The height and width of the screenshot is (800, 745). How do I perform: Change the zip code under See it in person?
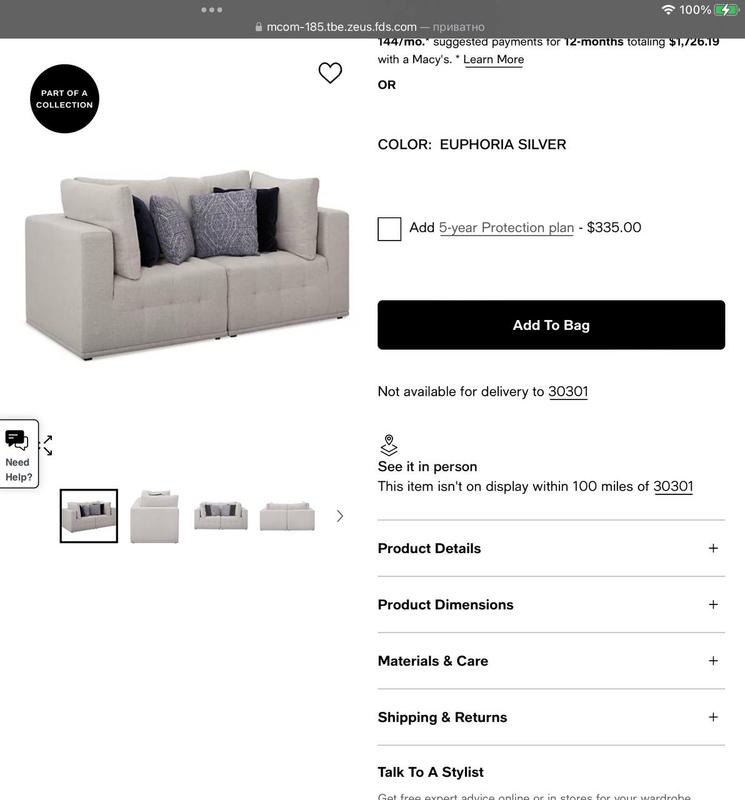(x=673, y=487)
